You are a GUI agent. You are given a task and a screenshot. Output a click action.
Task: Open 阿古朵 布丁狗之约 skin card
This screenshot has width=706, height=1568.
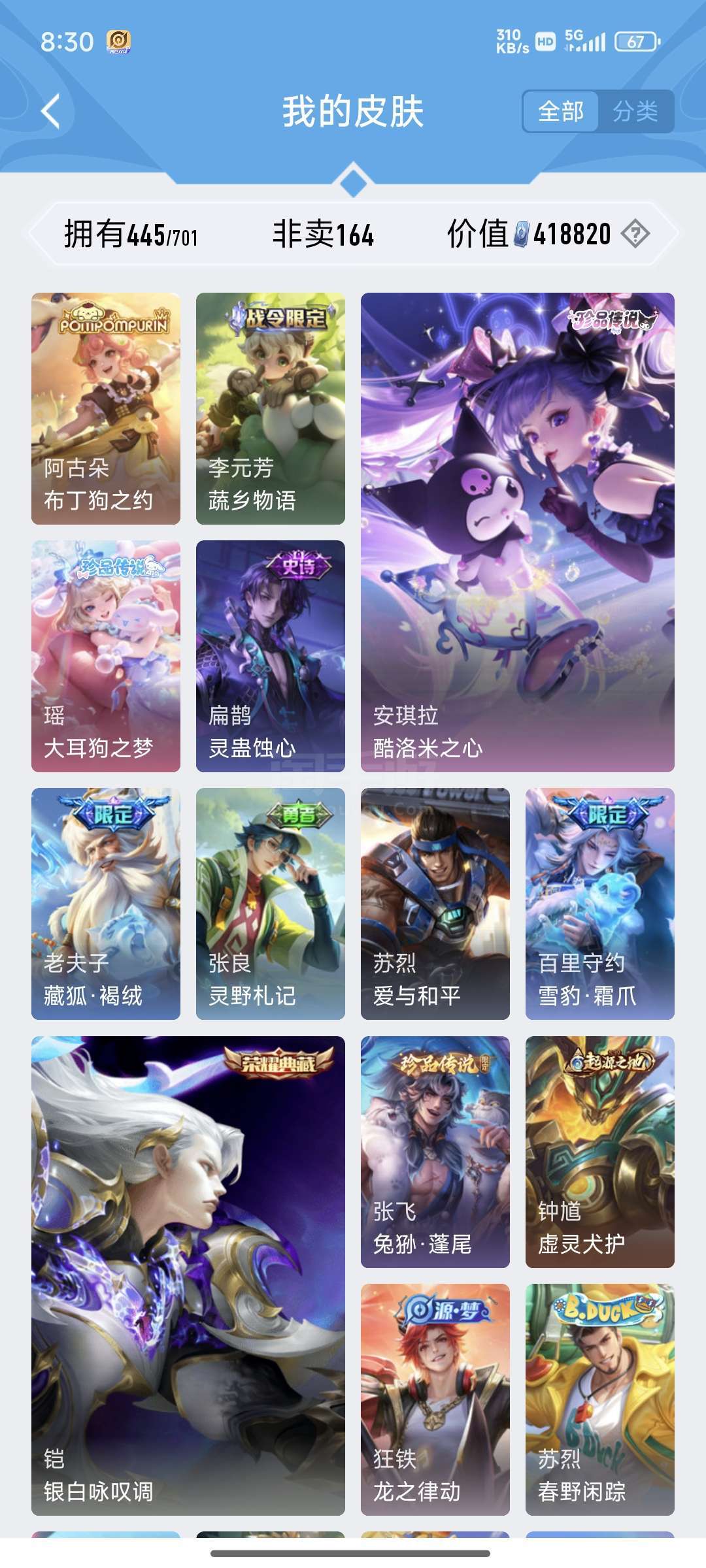coord(106,408)
